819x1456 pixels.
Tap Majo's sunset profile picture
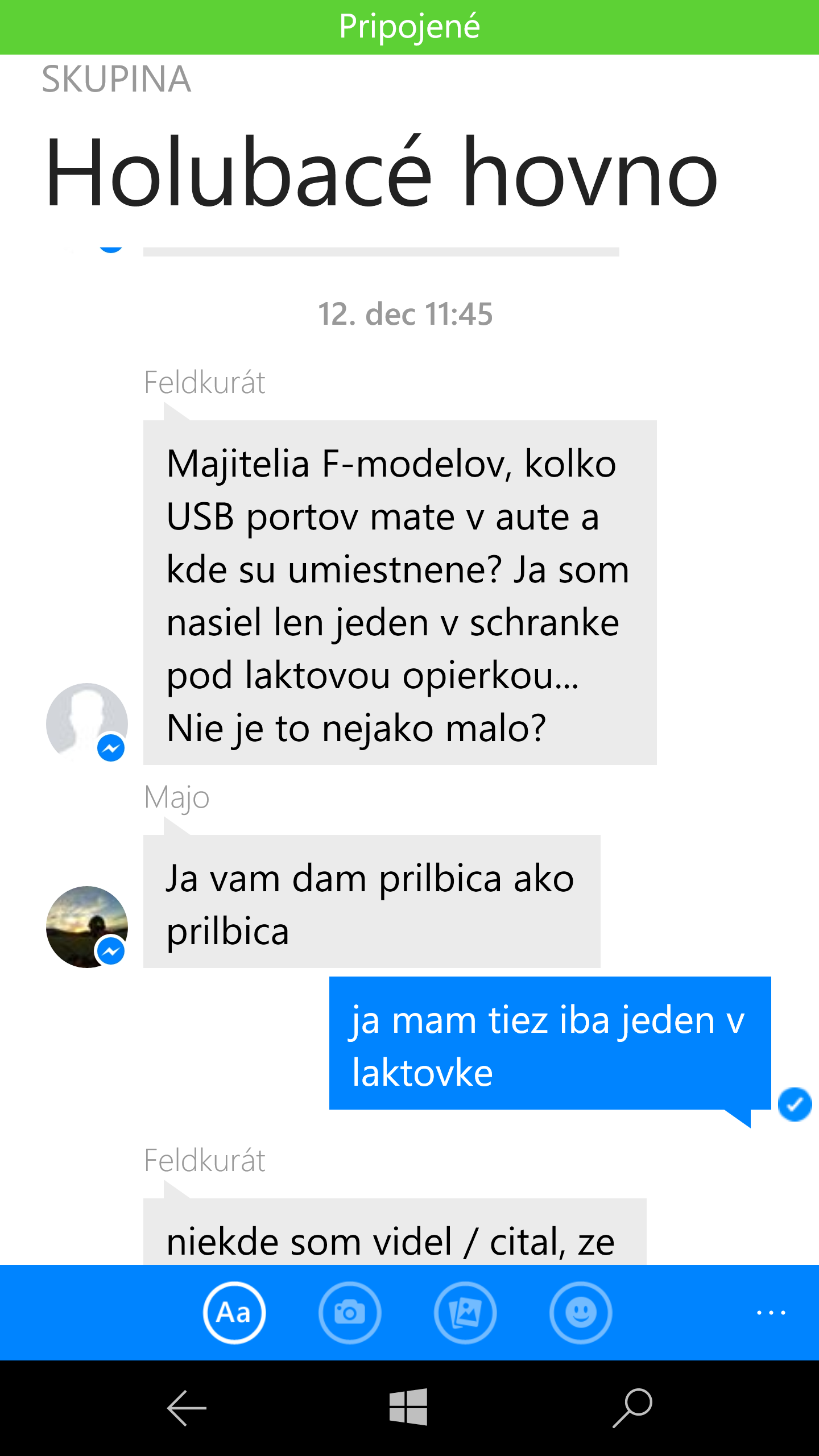pyautogui.click(x=86, y=926)
